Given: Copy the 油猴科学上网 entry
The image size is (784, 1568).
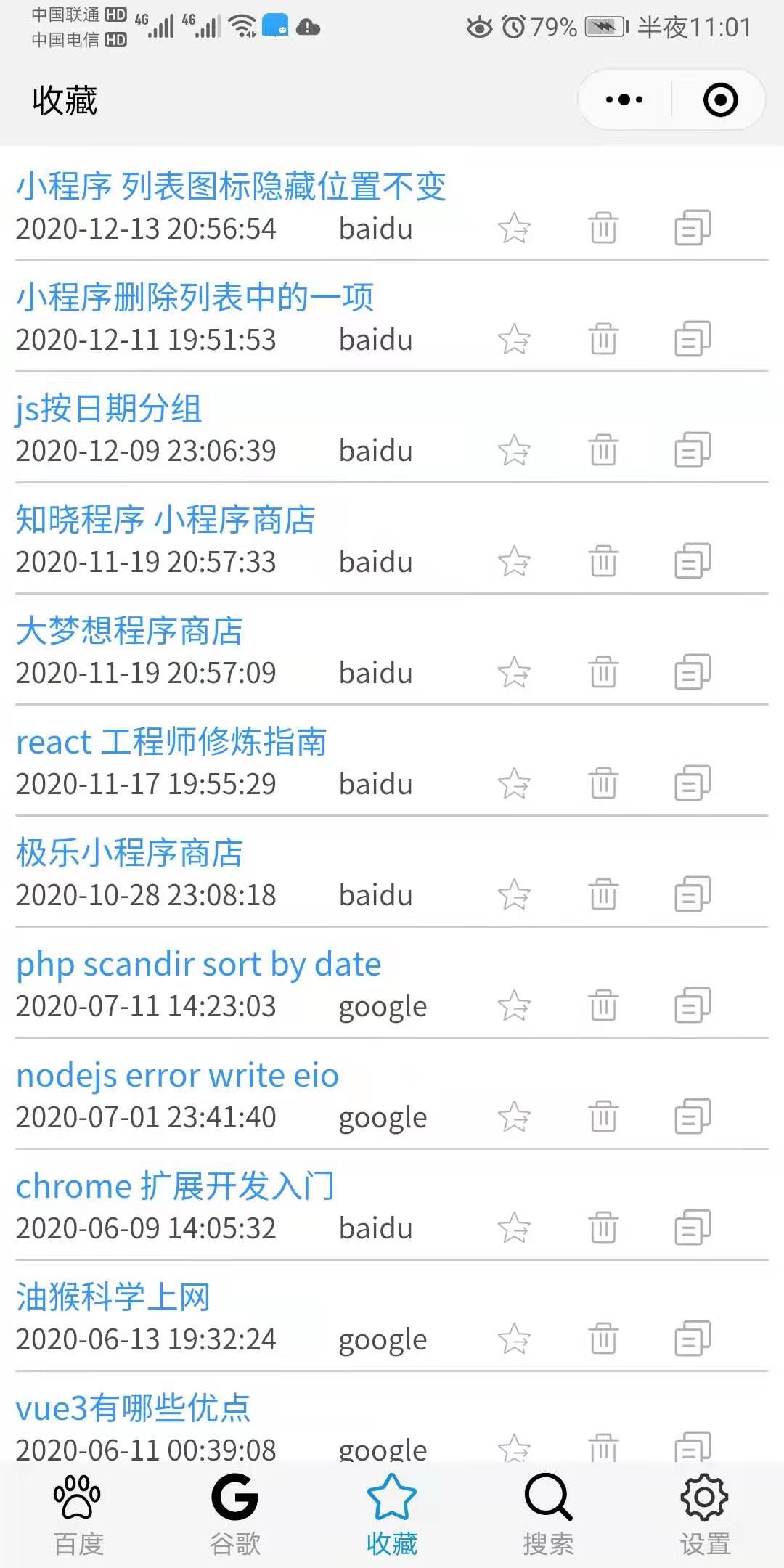Looking at the screenshot, I should [693, 1338].
